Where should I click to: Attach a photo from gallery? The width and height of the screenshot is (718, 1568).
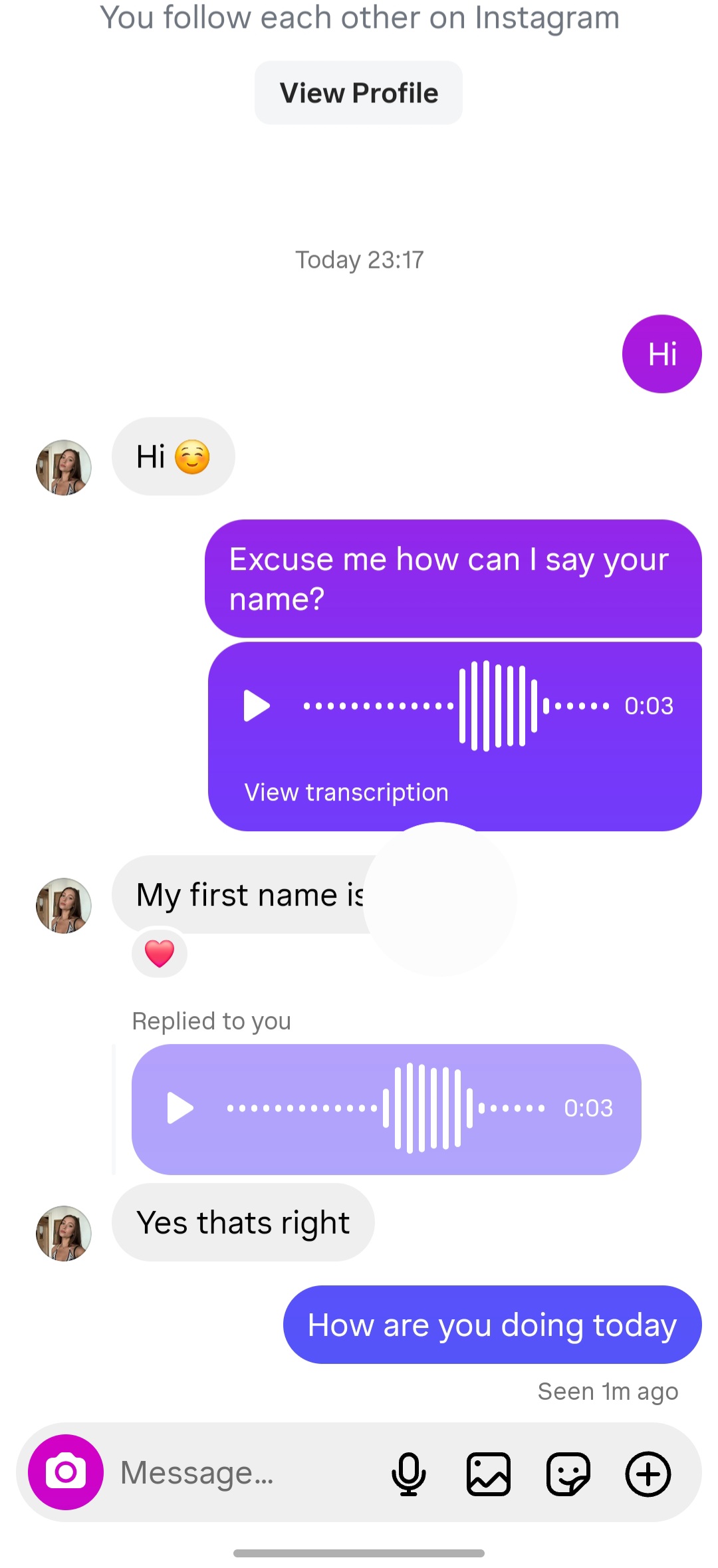pos(489,1474)
